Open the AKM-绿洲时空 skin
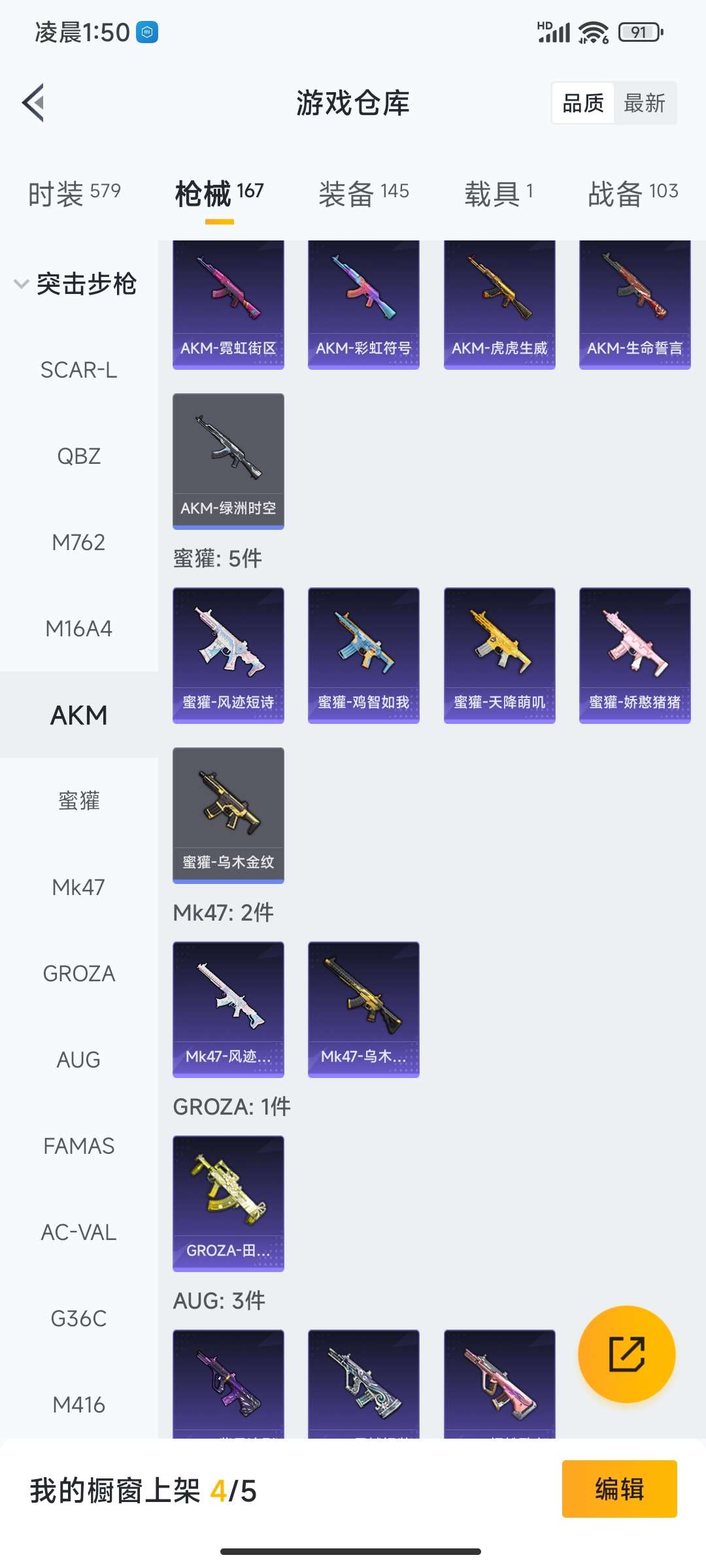 [x=228, y=461]
